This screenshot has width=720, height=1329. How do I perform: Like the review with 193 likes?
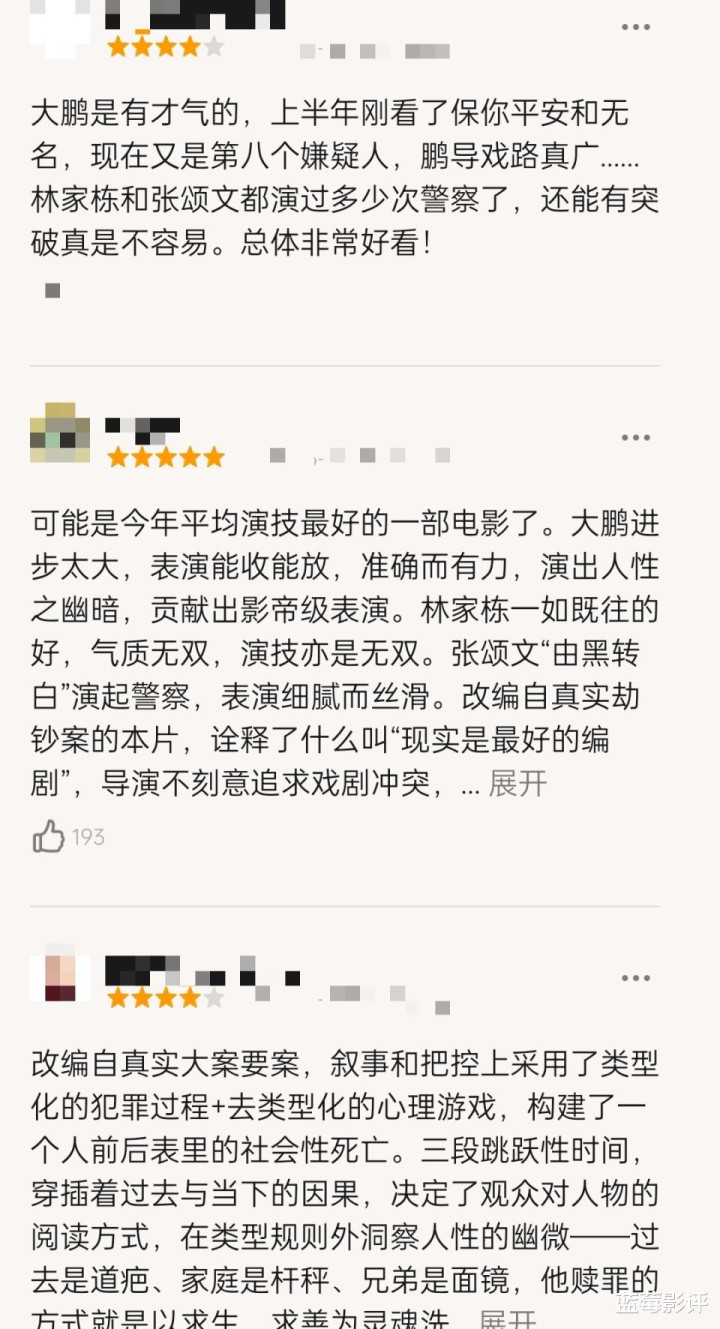[x=49, y=836]
